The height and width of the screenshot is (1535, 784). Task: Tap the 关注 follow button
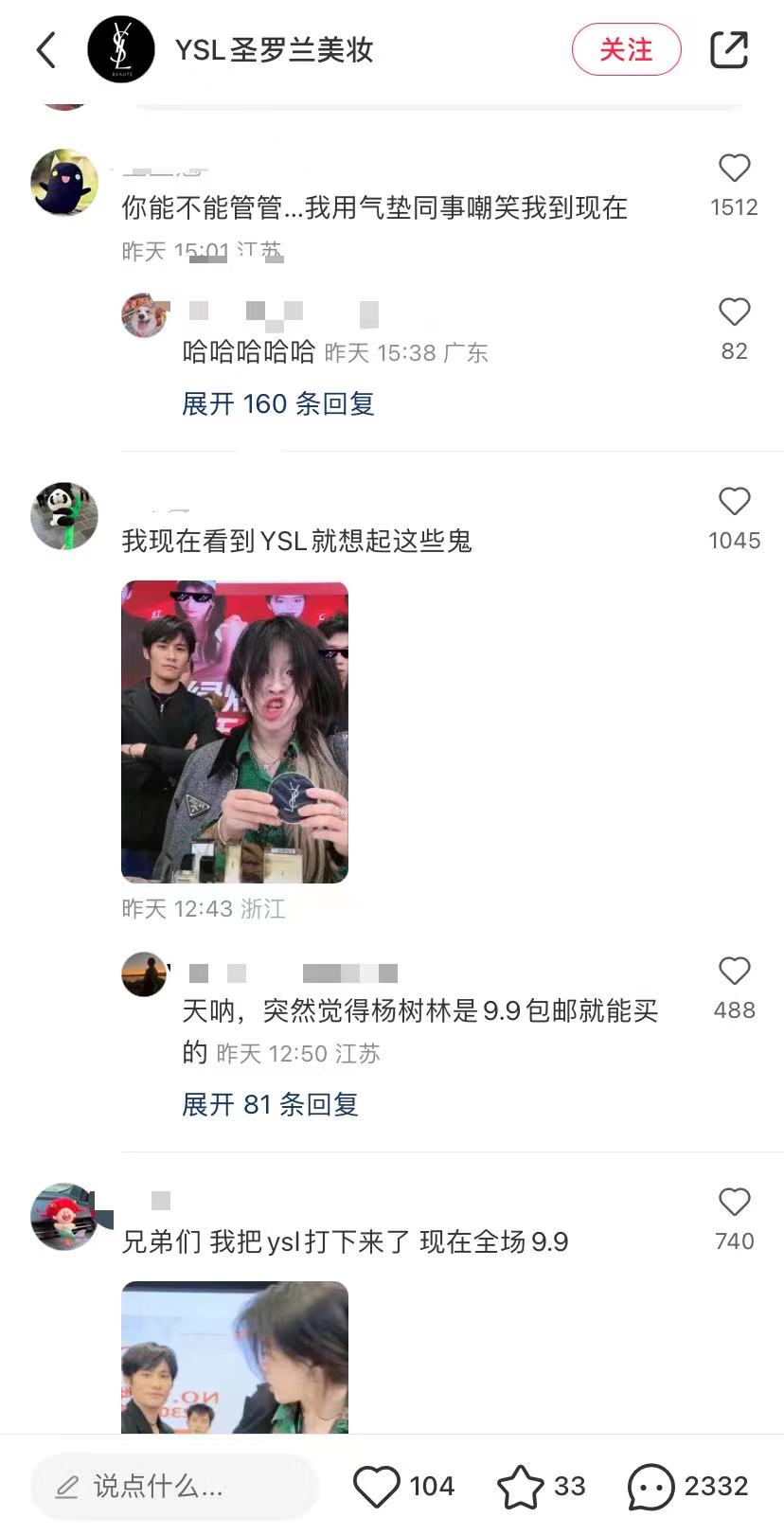pos(626,50)
